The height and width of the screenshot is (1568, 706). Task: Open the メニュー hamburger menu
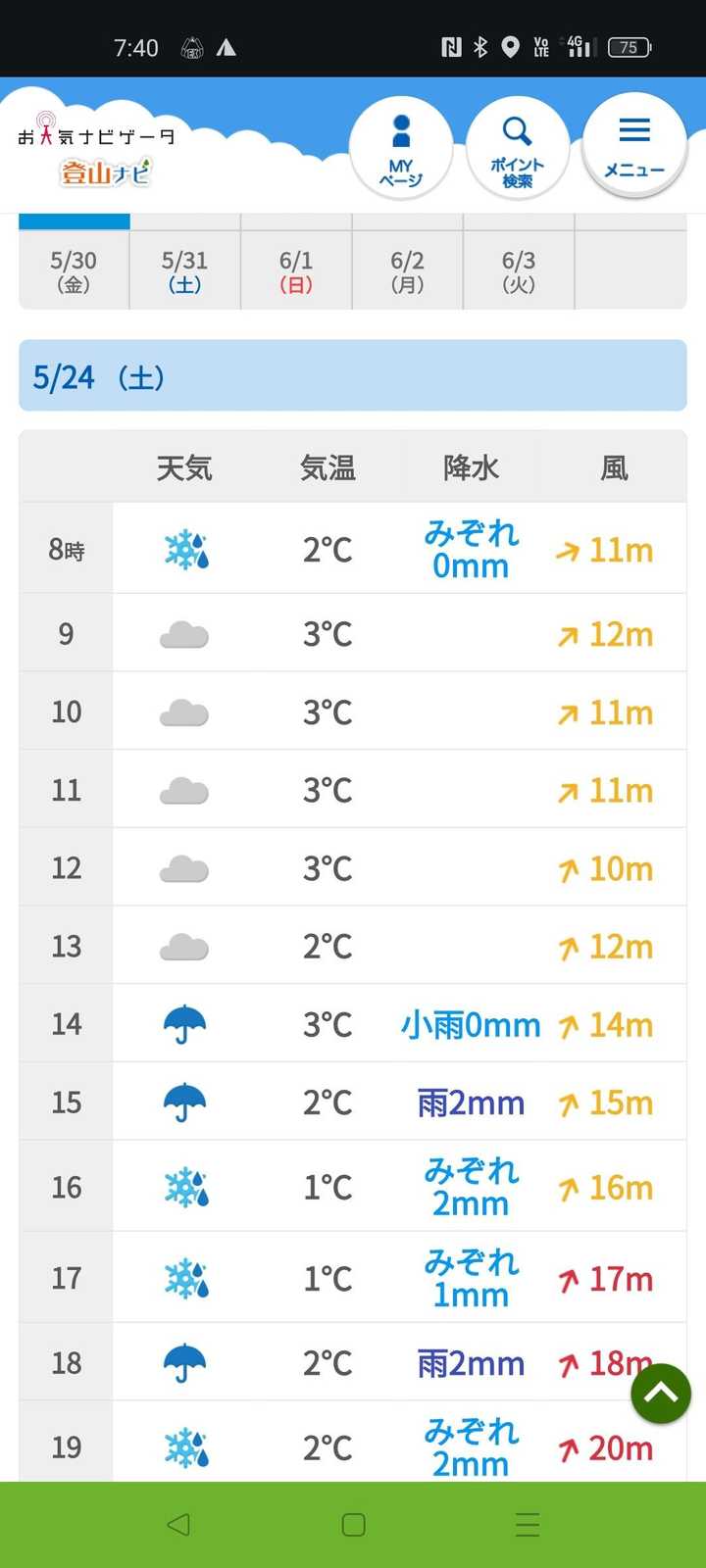tap(634, 147)
